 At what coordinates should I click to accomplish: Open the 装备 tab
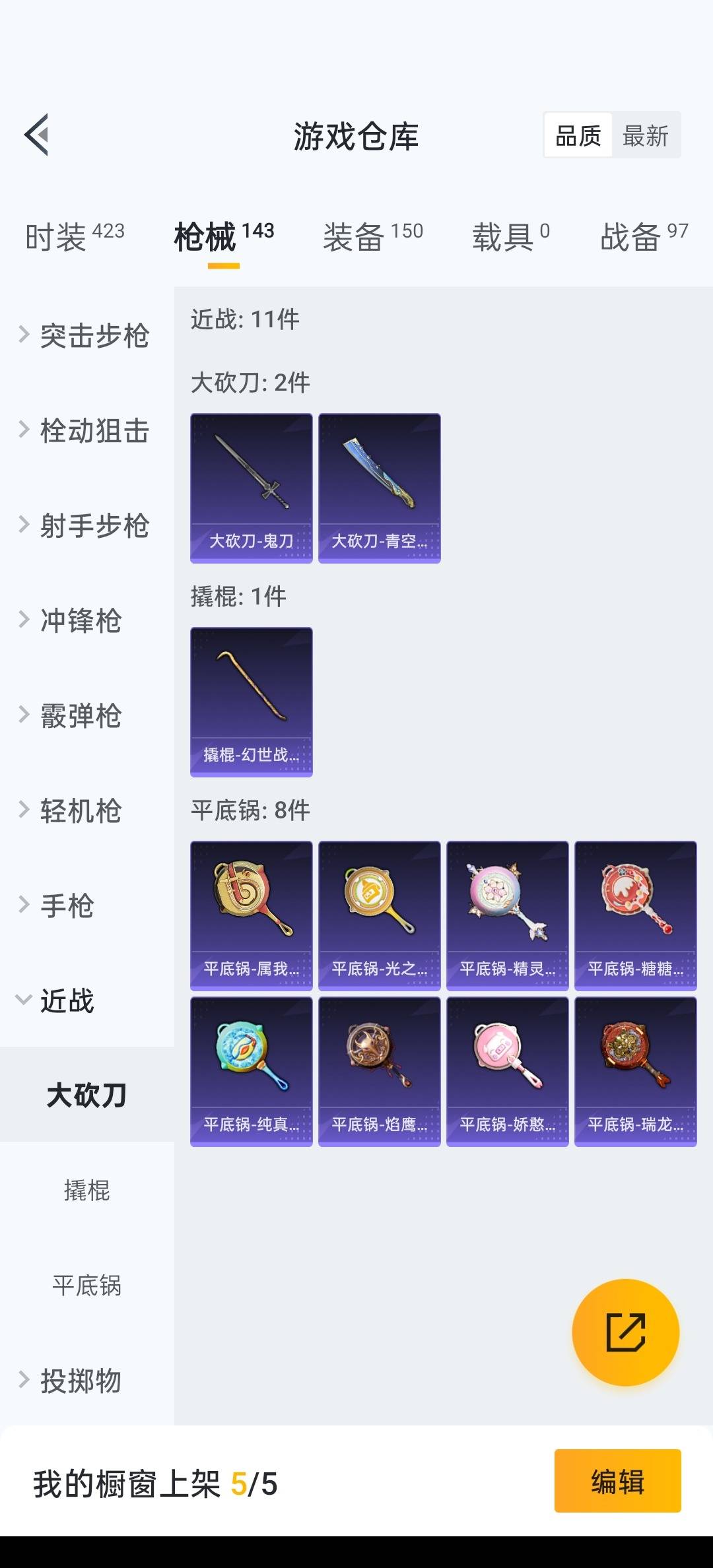tap(373, 236)
